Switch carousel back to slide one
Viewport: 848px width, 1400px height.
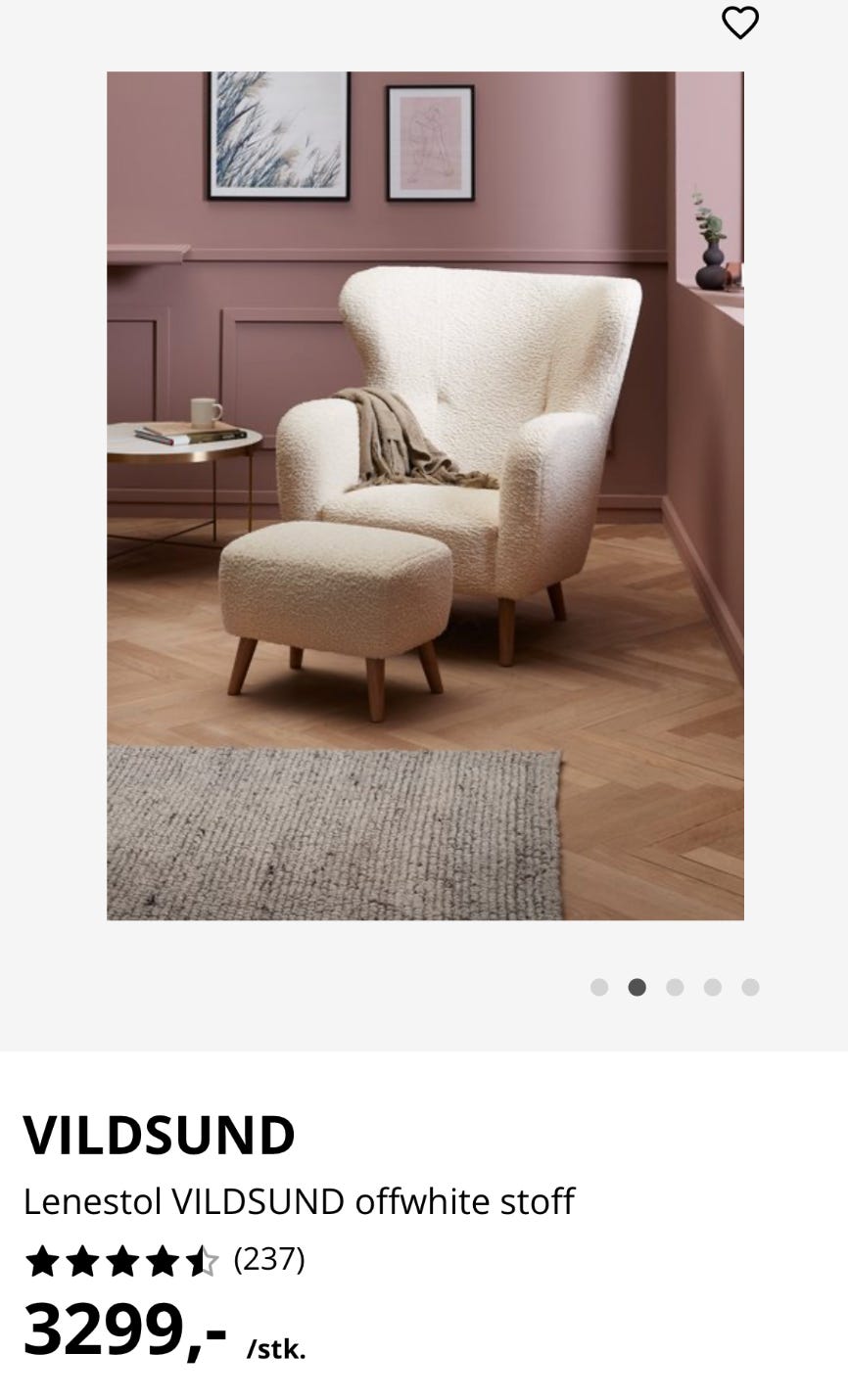point(599,988)
